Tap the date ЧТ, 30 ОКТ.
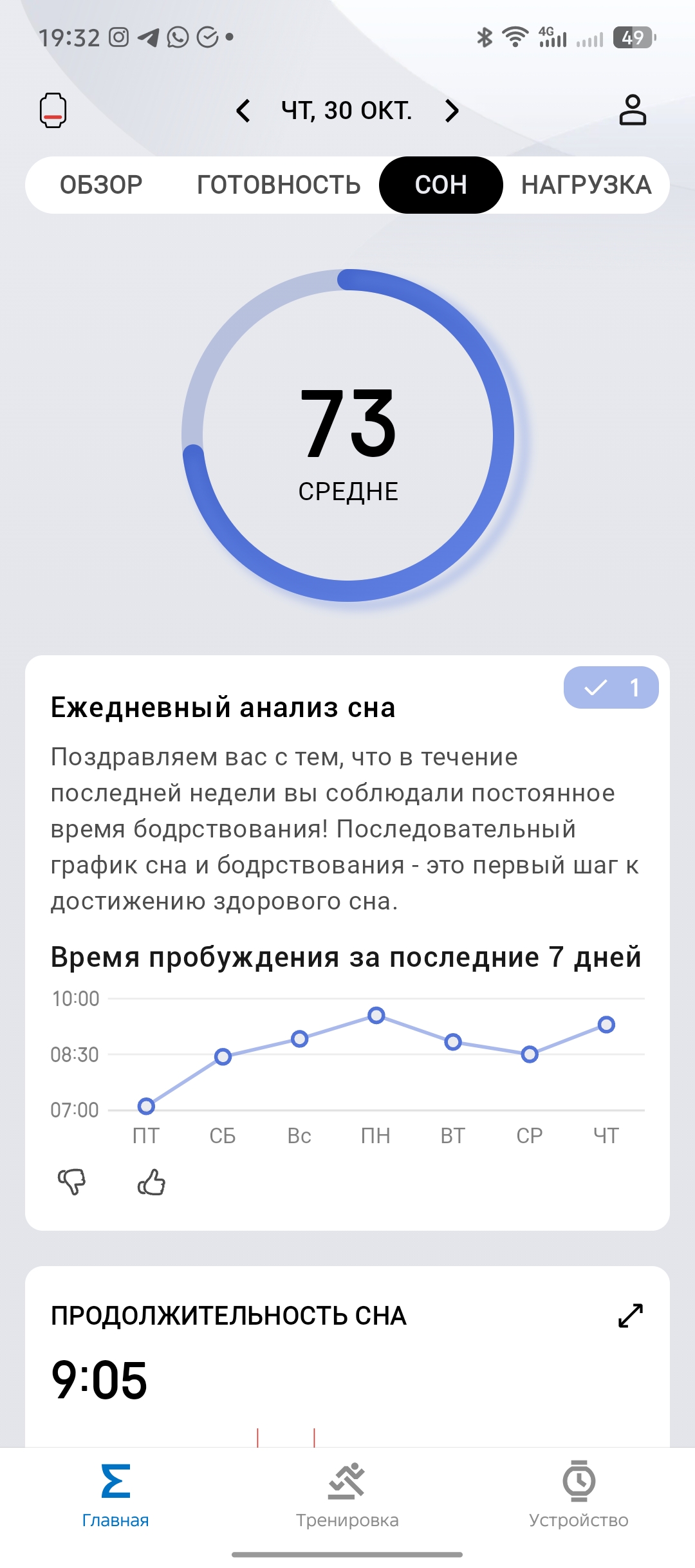This screenshot has height=1568, width=695. [x=346, y=111]
